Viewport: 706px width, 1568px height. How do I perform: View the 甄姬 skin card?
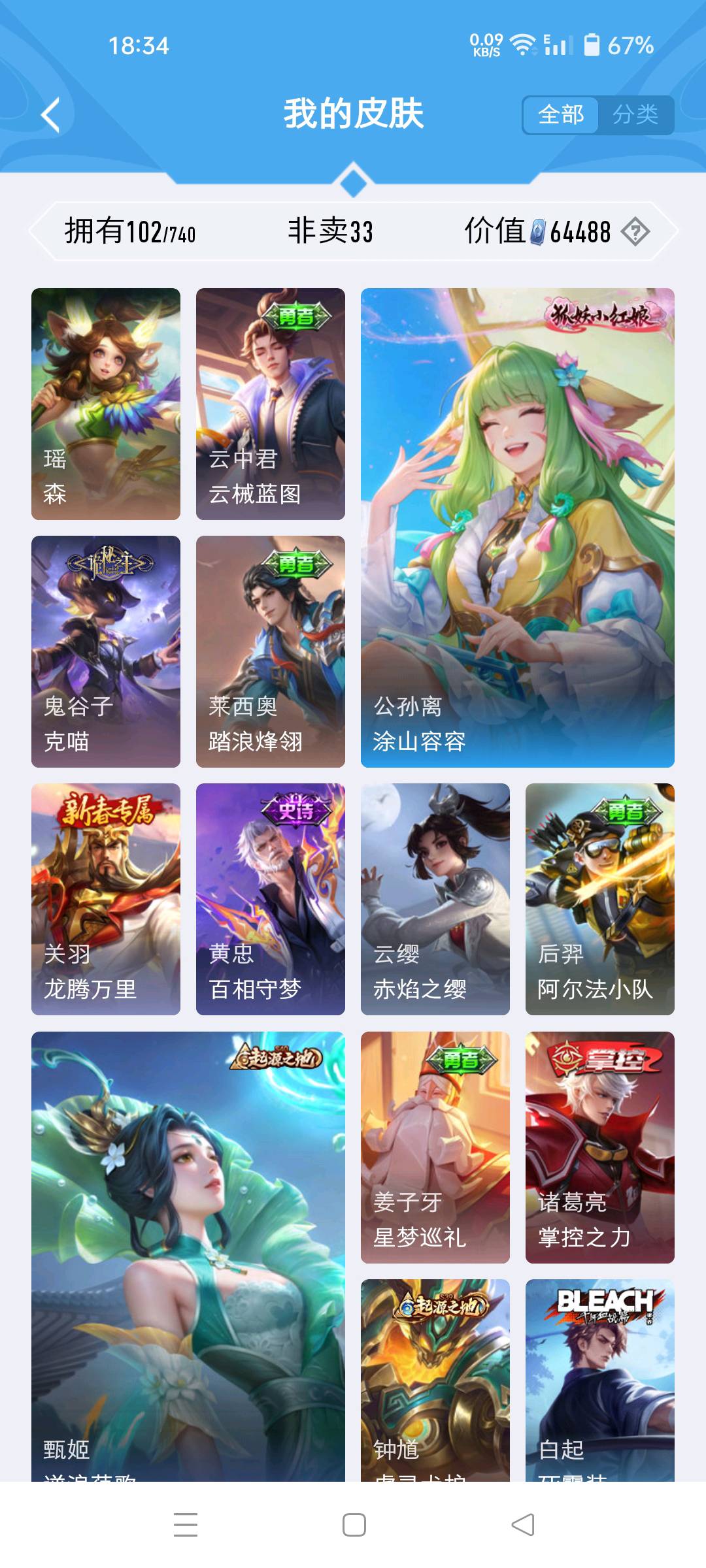[x=188, y=1254]
